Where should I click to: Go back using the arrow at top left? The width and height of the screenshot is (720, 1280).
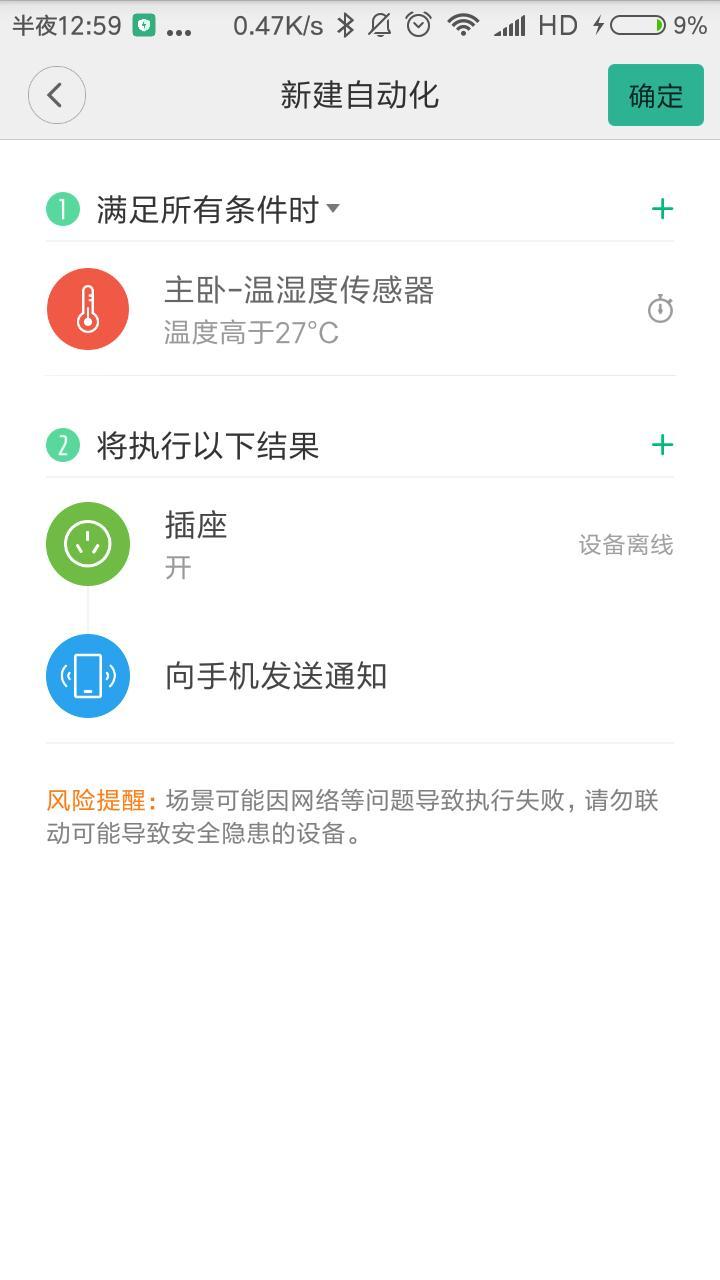coord(57,94)
